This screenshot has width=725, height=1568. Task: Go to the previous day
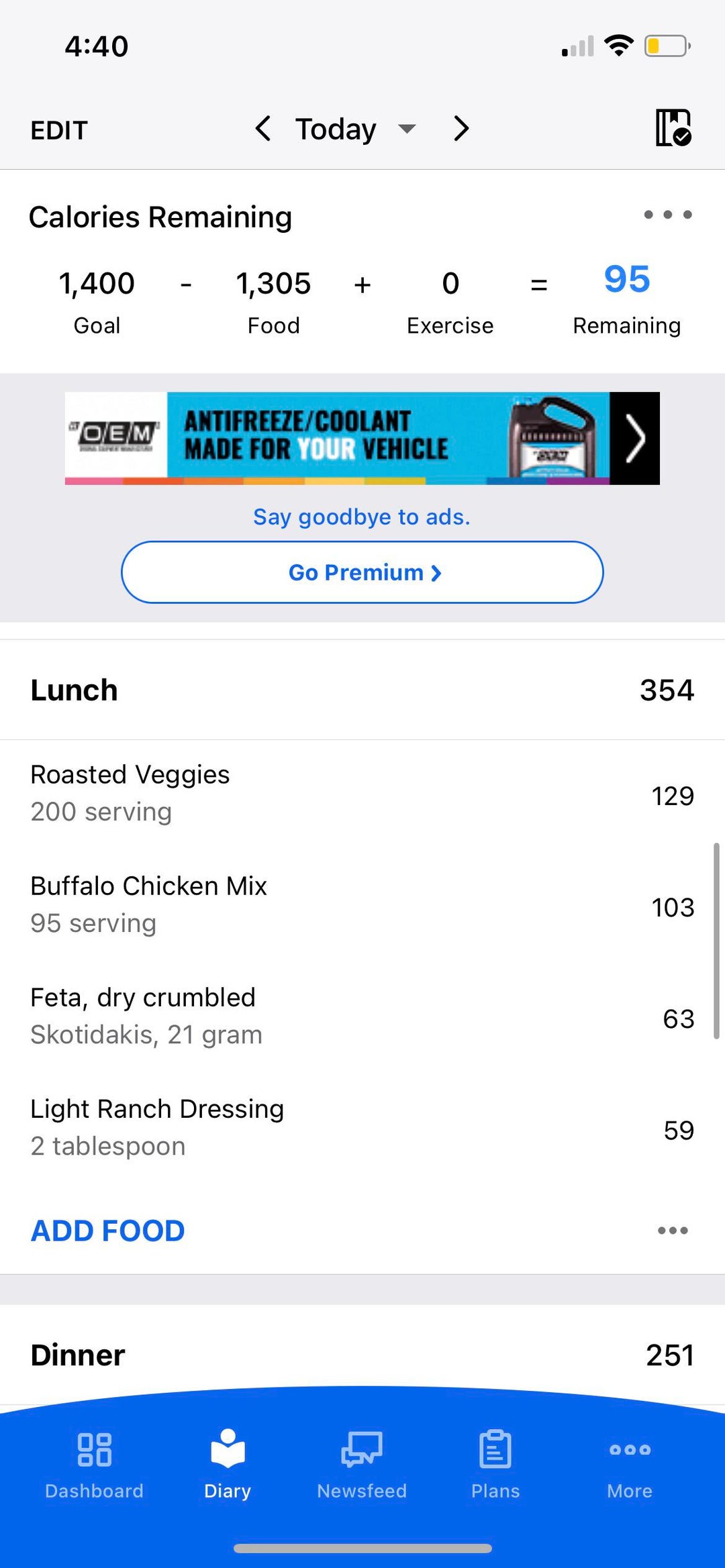click(x=263, y=129)
